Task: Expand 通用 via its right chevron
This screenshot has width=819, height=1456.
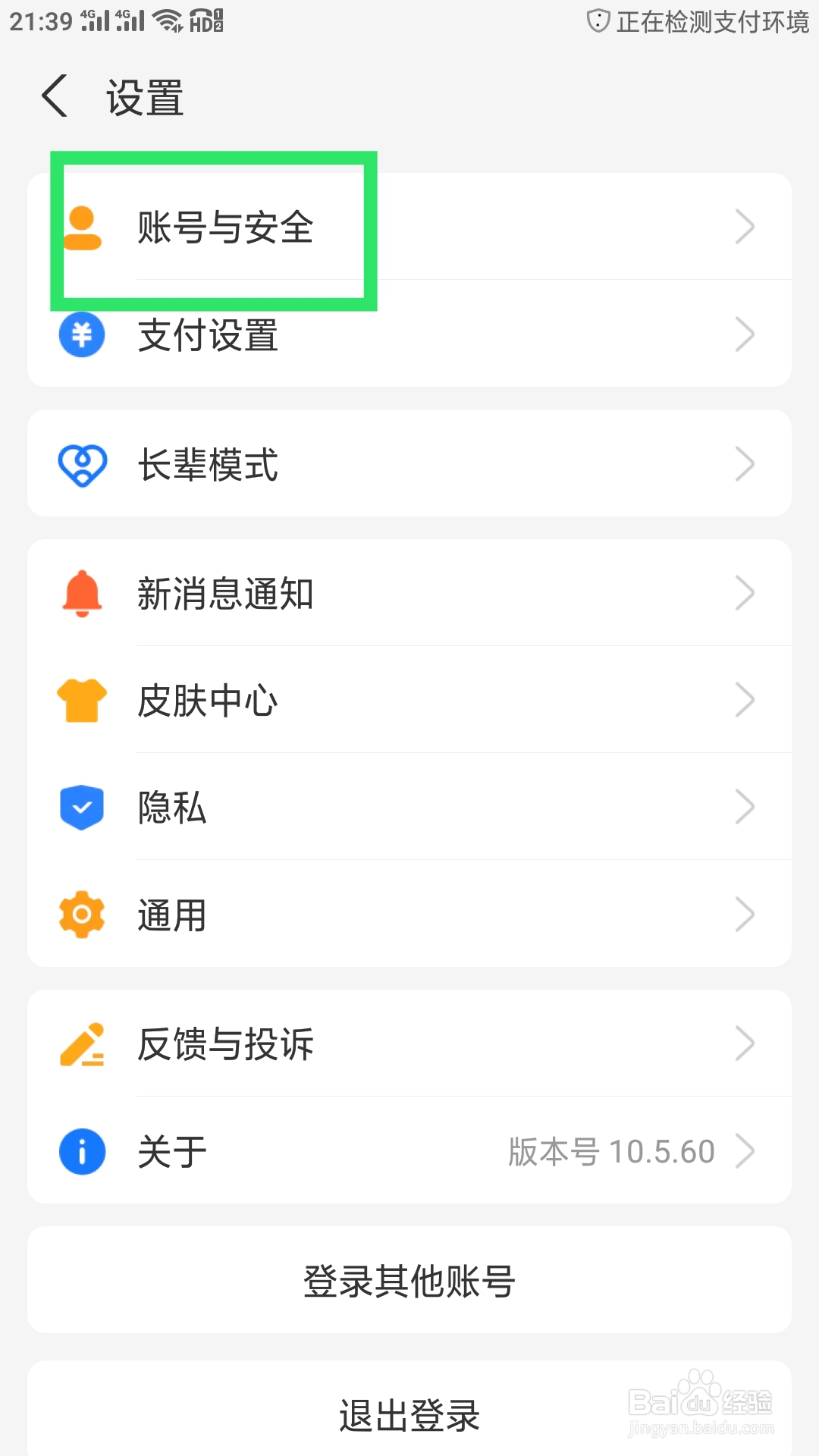Action: [745, 914]
